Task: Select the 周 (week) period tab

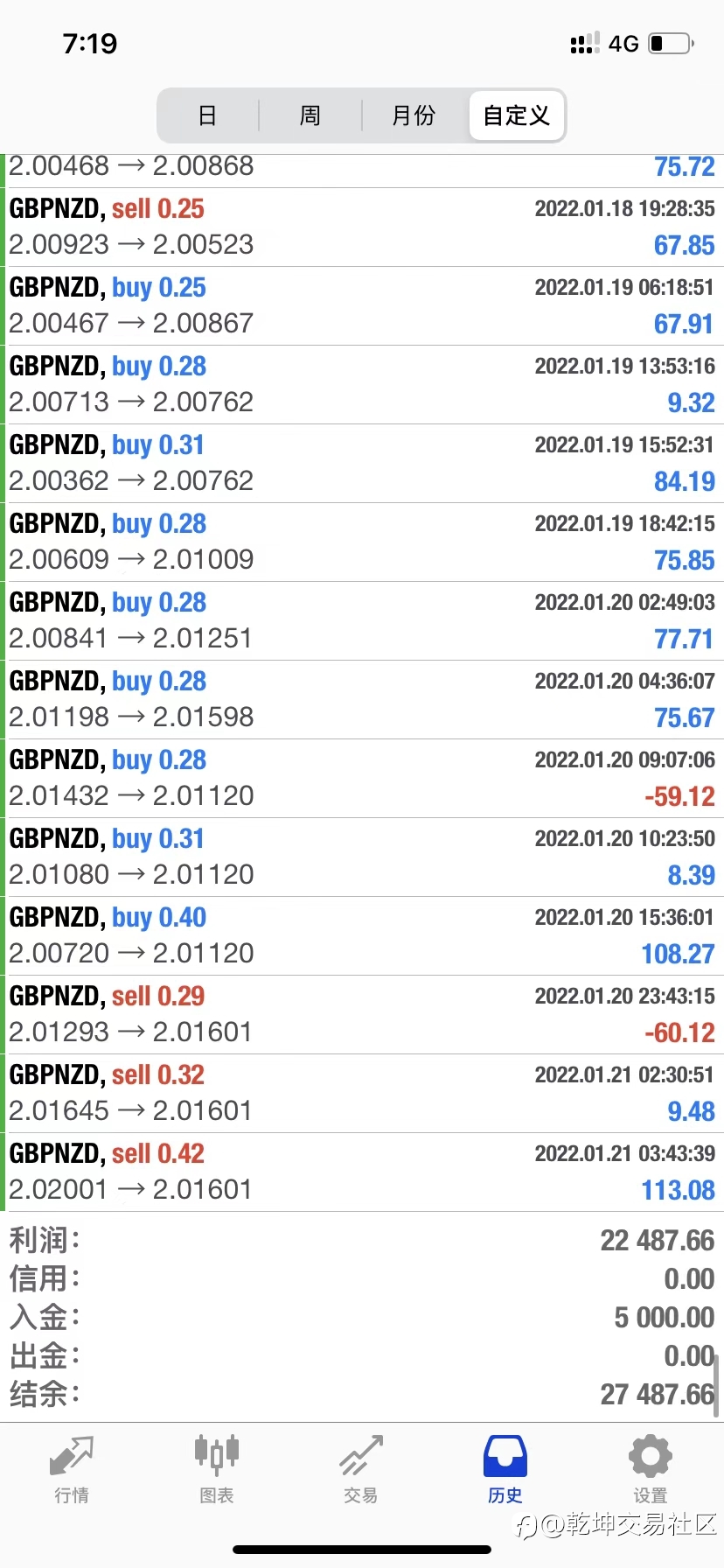Action: [310, 115]
